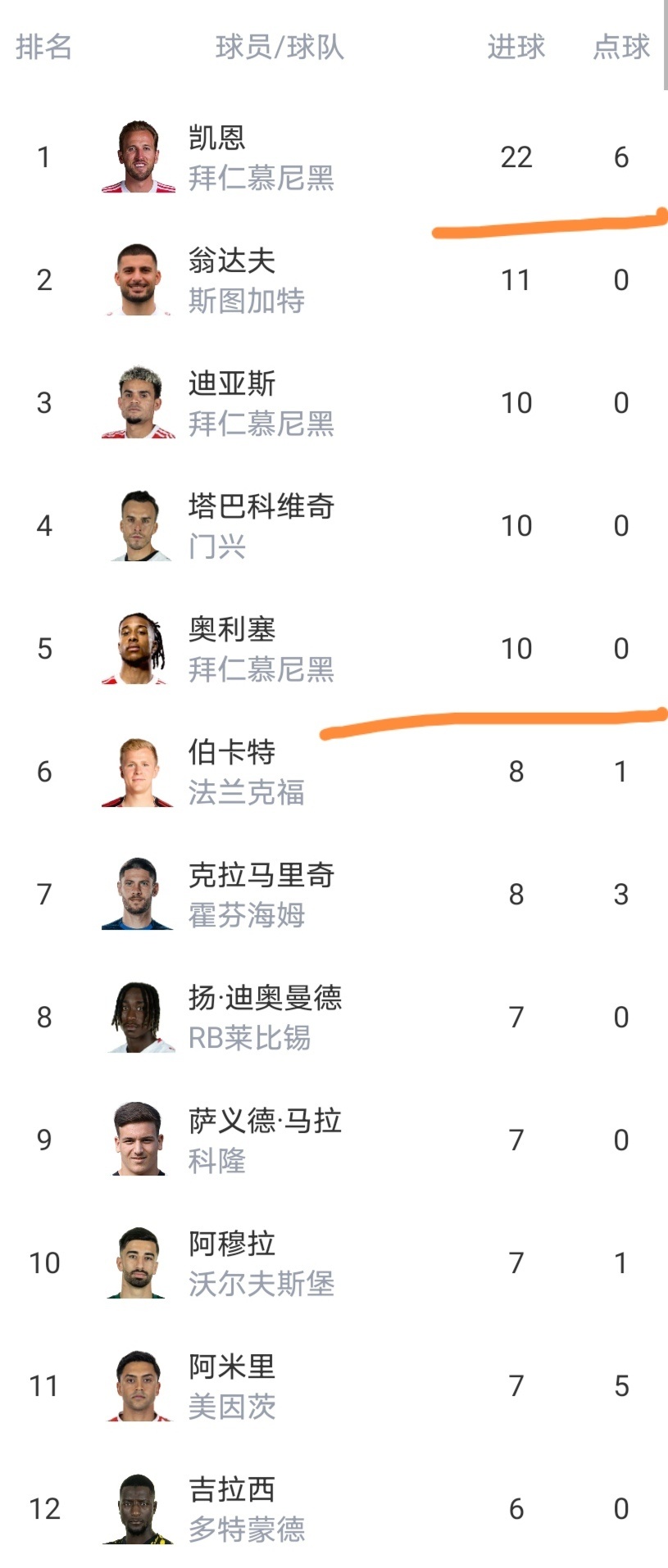Open team page for 拜仁慕尼黑 under 迪亚斯
Screen dimensions: 668x1568
point(262,426)
